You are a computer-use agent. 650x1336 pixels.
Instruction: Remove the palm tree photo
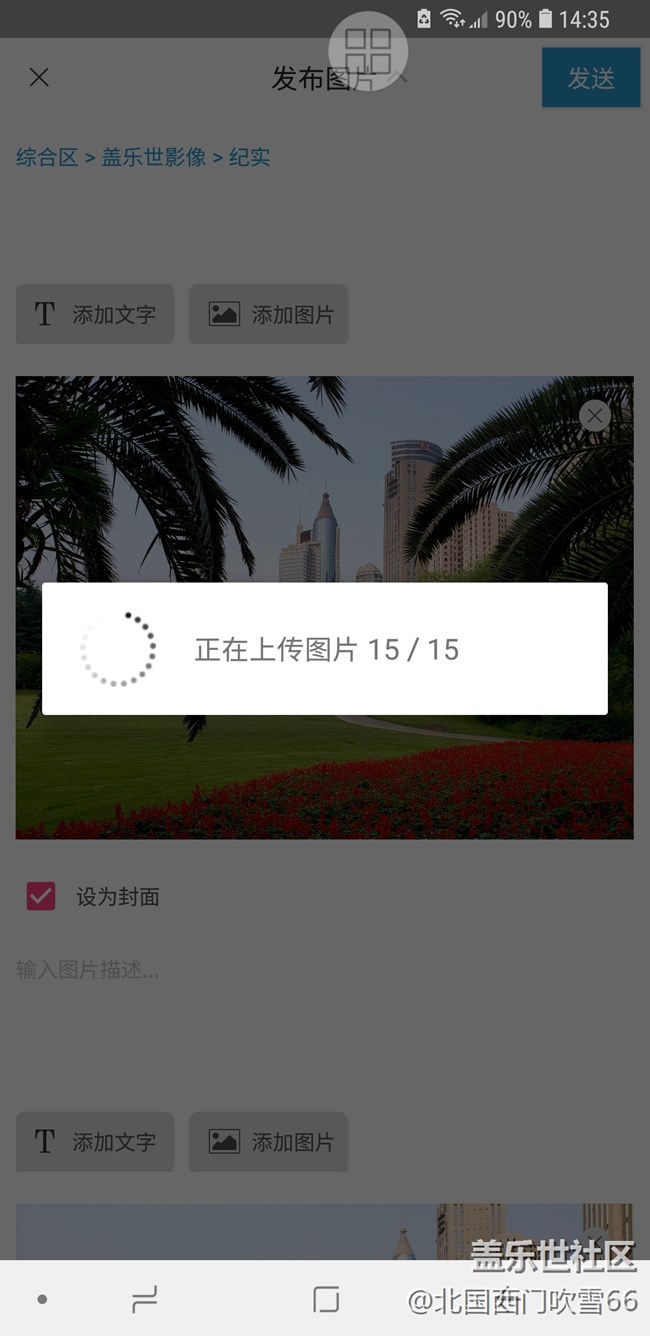(x=595, y=415)
